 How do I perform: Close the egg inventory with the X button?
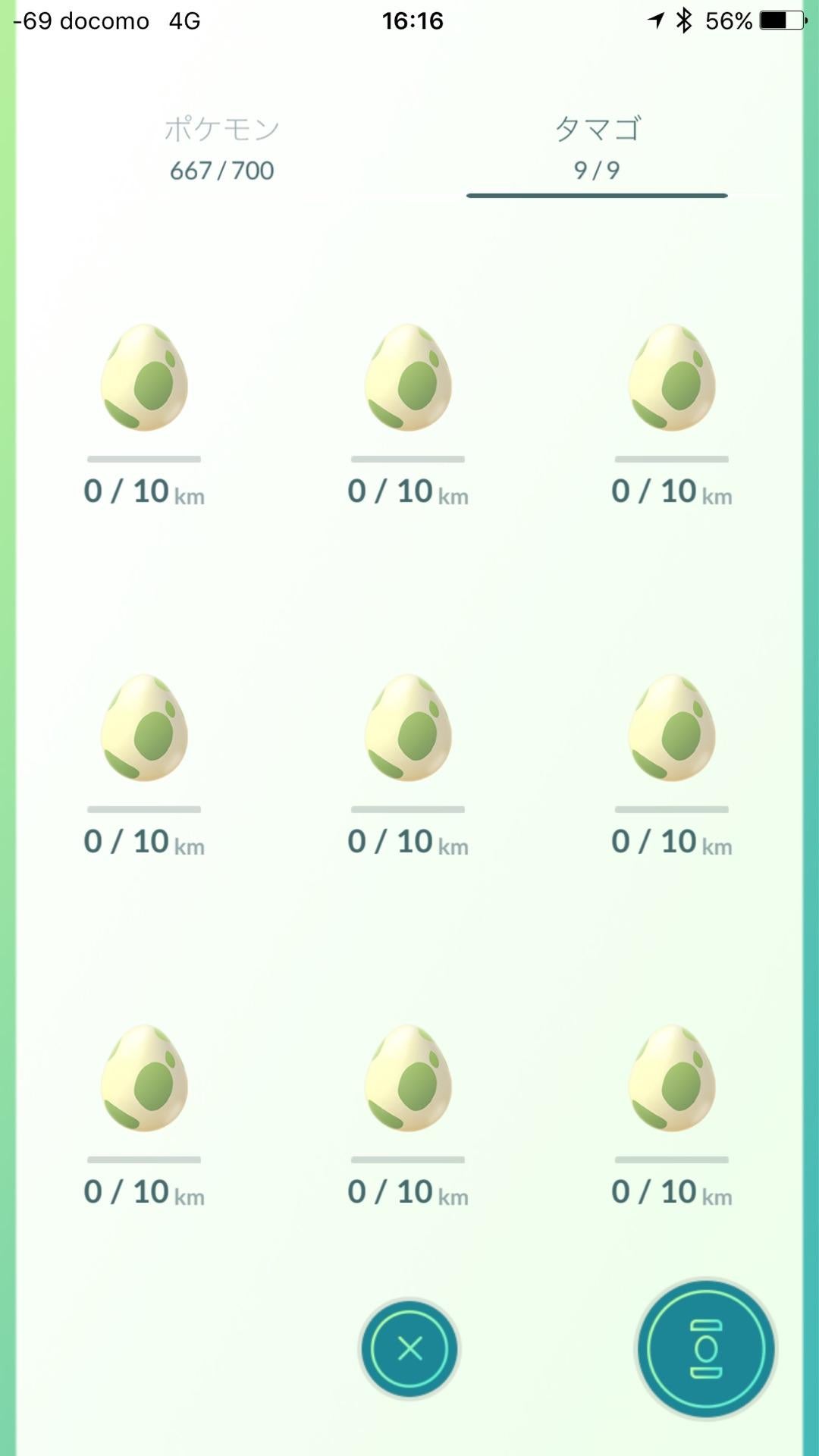pyautogui.click(x=409, y=1348)
